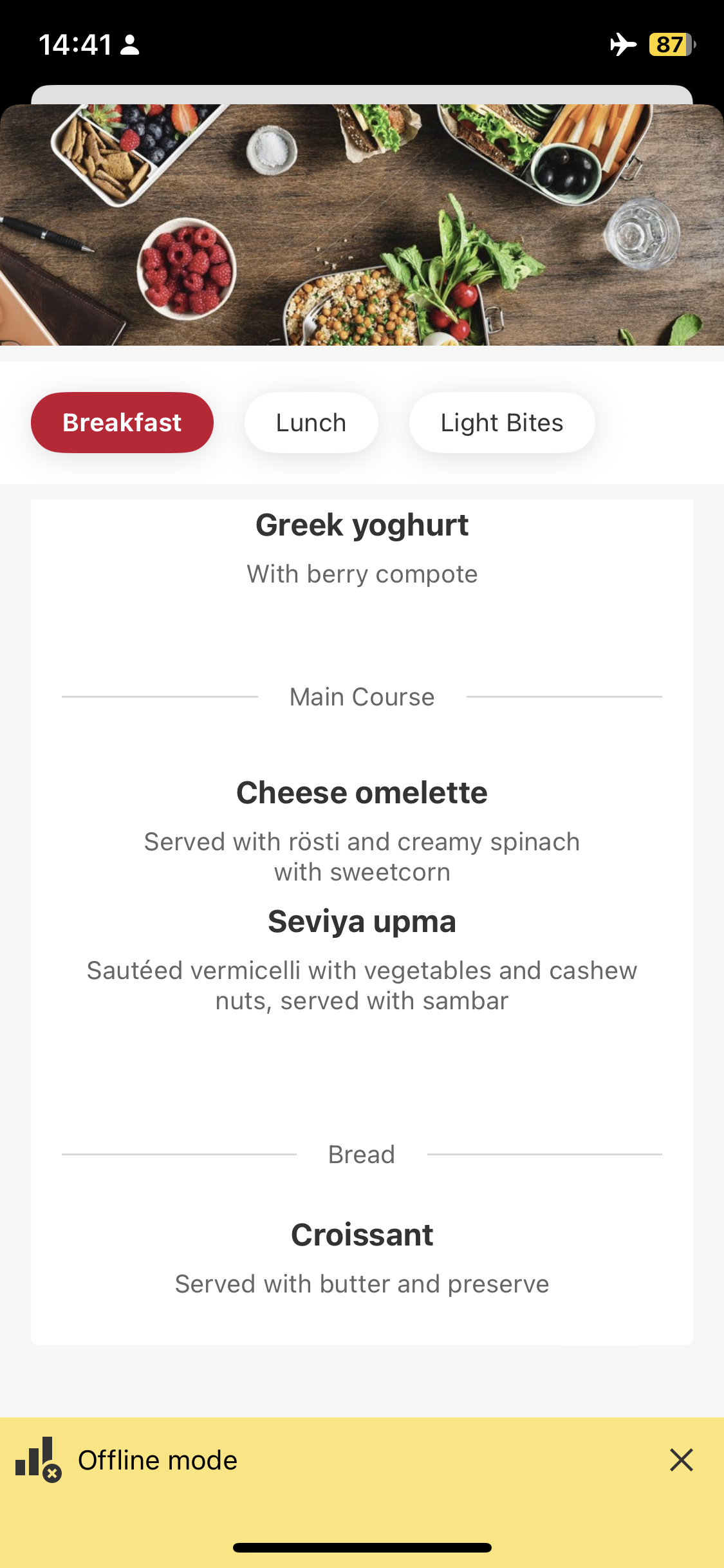This screenshot has width=724, height=1568.
Task: Open the Light Bites tab
Action: pyautogui.click(x=502, y=422)
